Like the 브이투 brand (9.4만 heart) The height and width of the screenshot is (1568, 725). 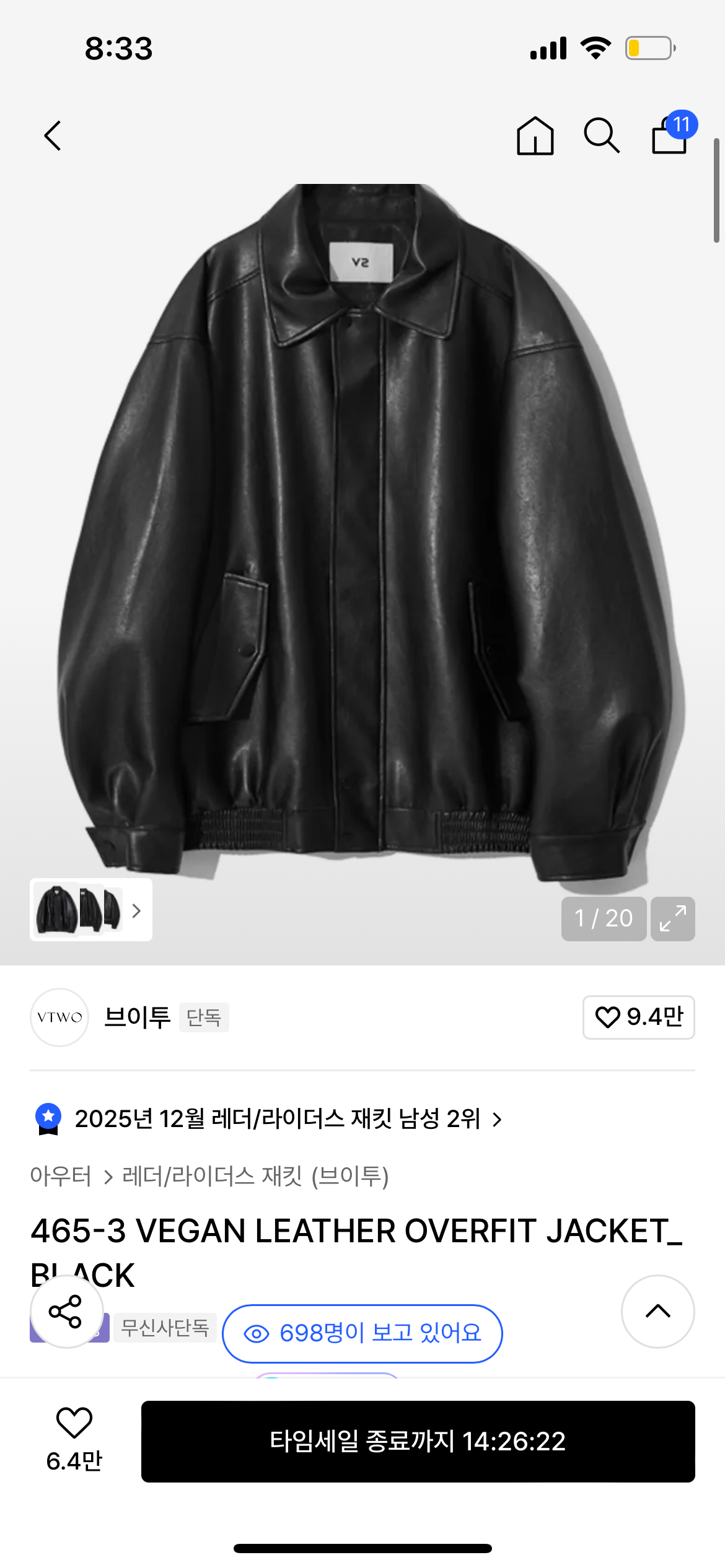click(638, 1017)
